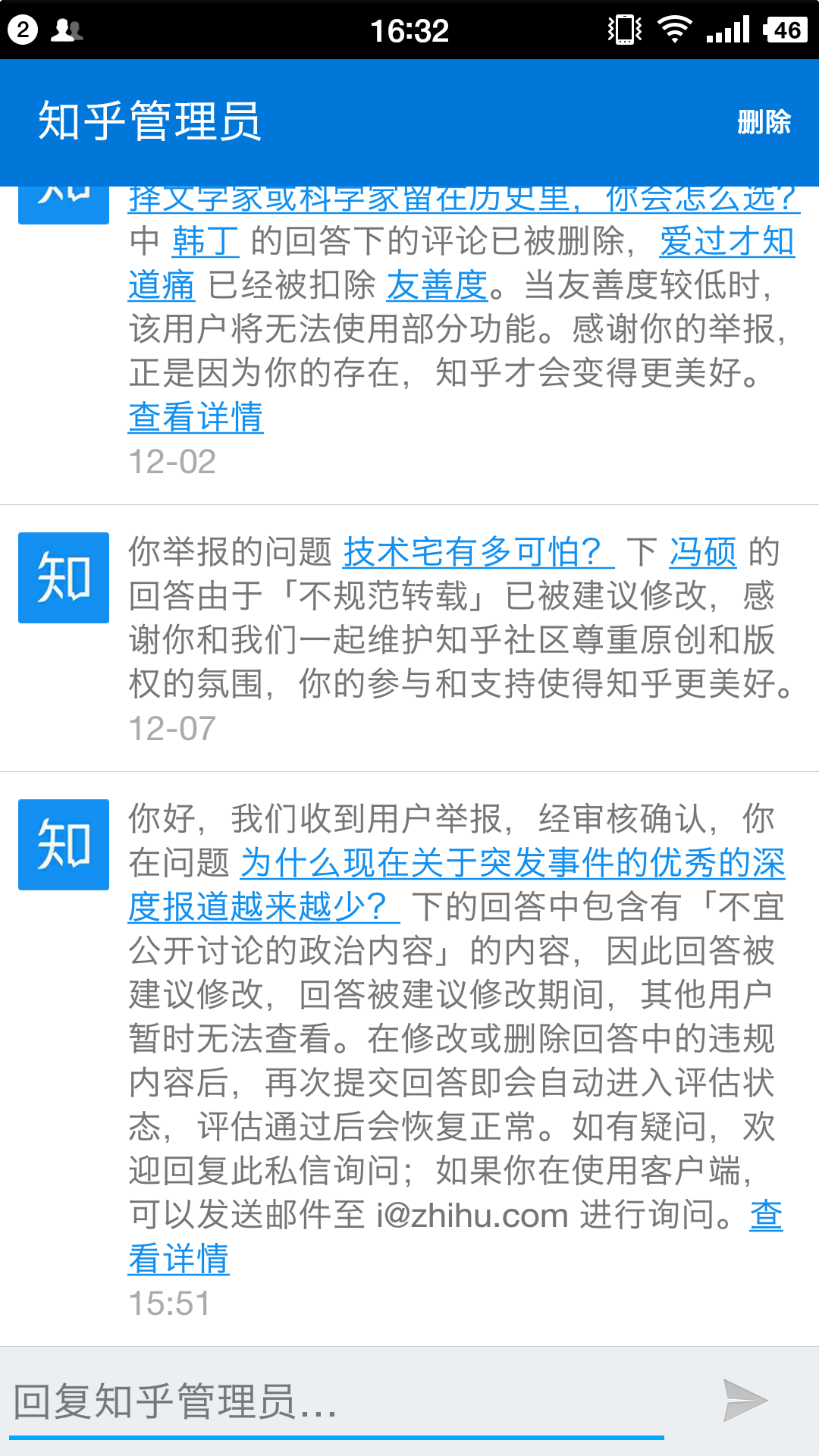Tap the battery indicator showing 46

tap(786, 29)
